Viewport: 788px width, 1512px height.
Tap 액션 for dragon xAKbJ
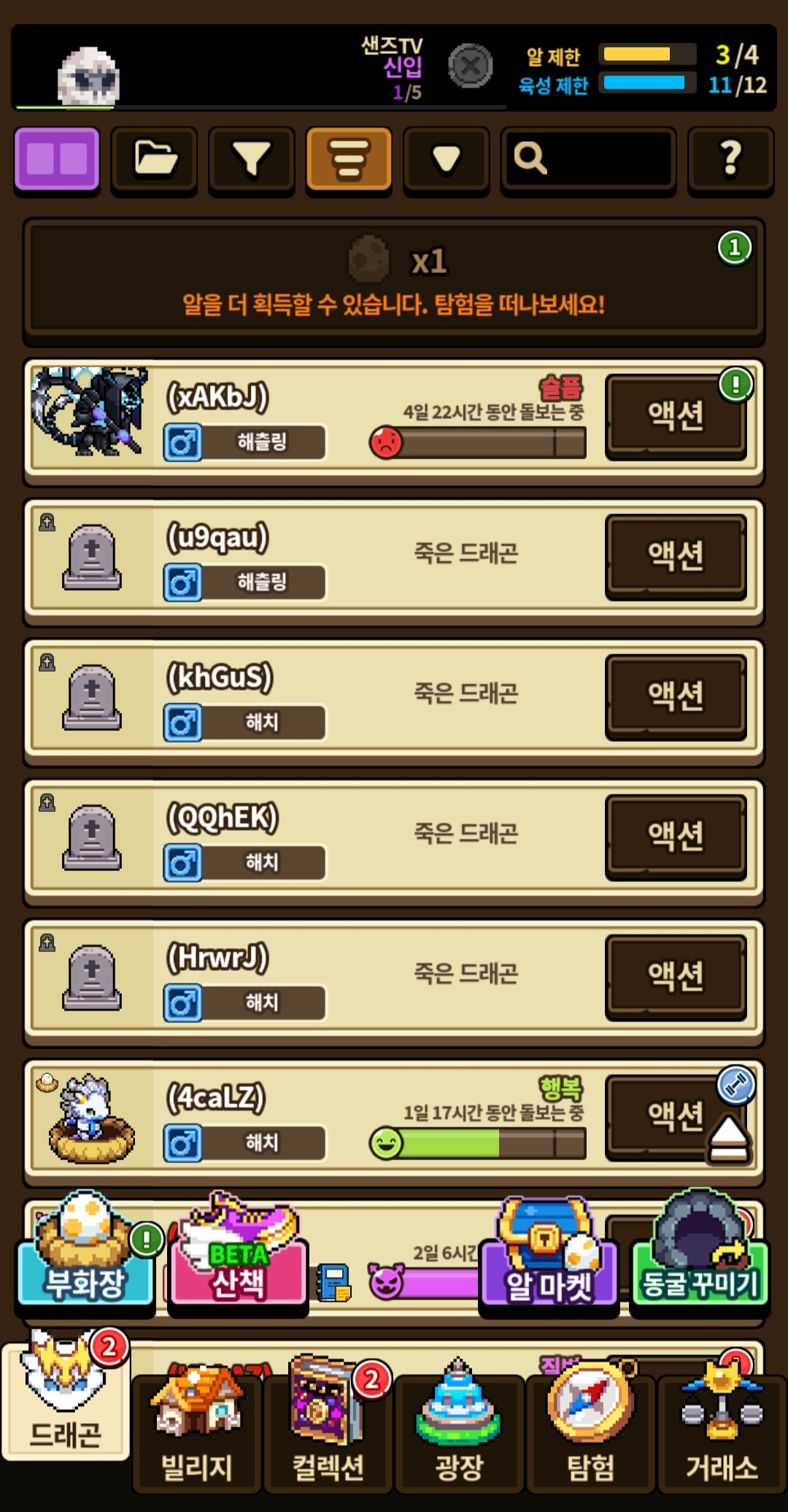[676, 416]
